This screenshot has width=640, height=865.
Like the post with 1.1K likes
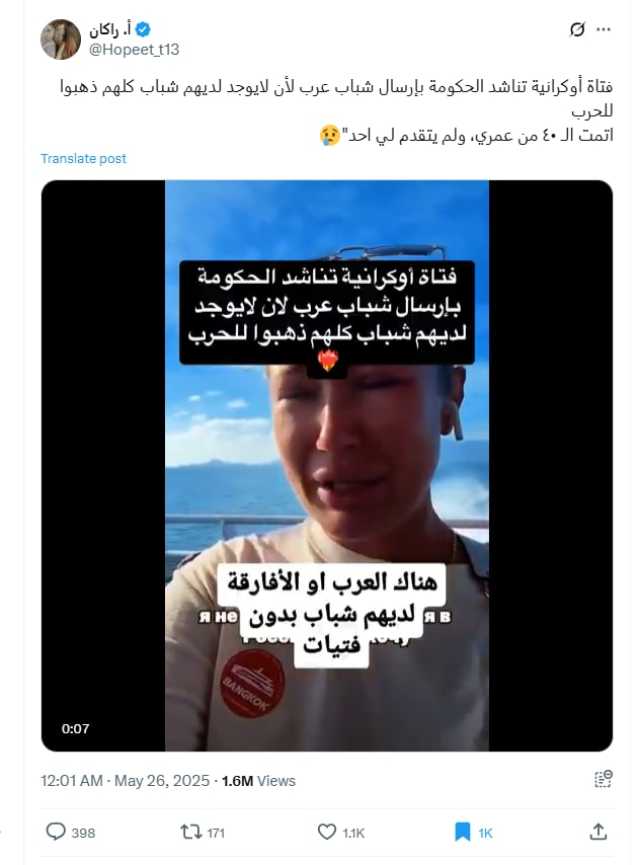point(327,831)
